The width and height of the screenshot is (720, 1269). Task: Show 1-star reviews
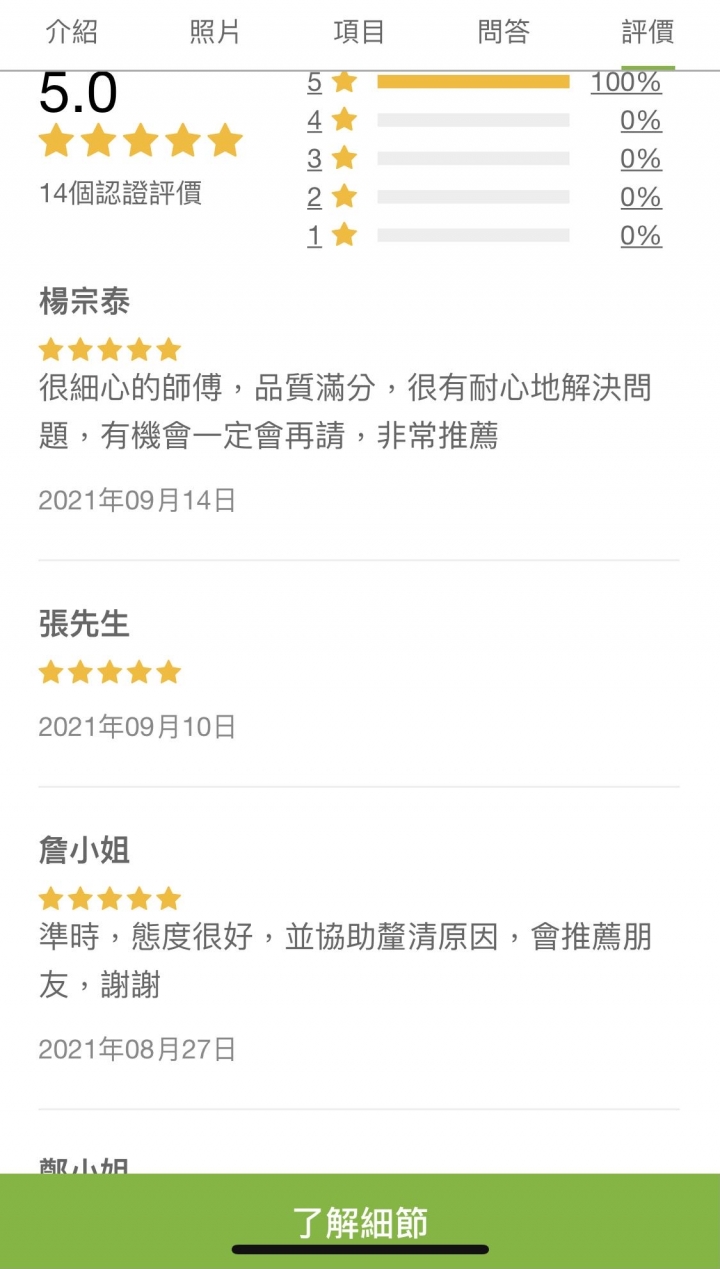315,236
